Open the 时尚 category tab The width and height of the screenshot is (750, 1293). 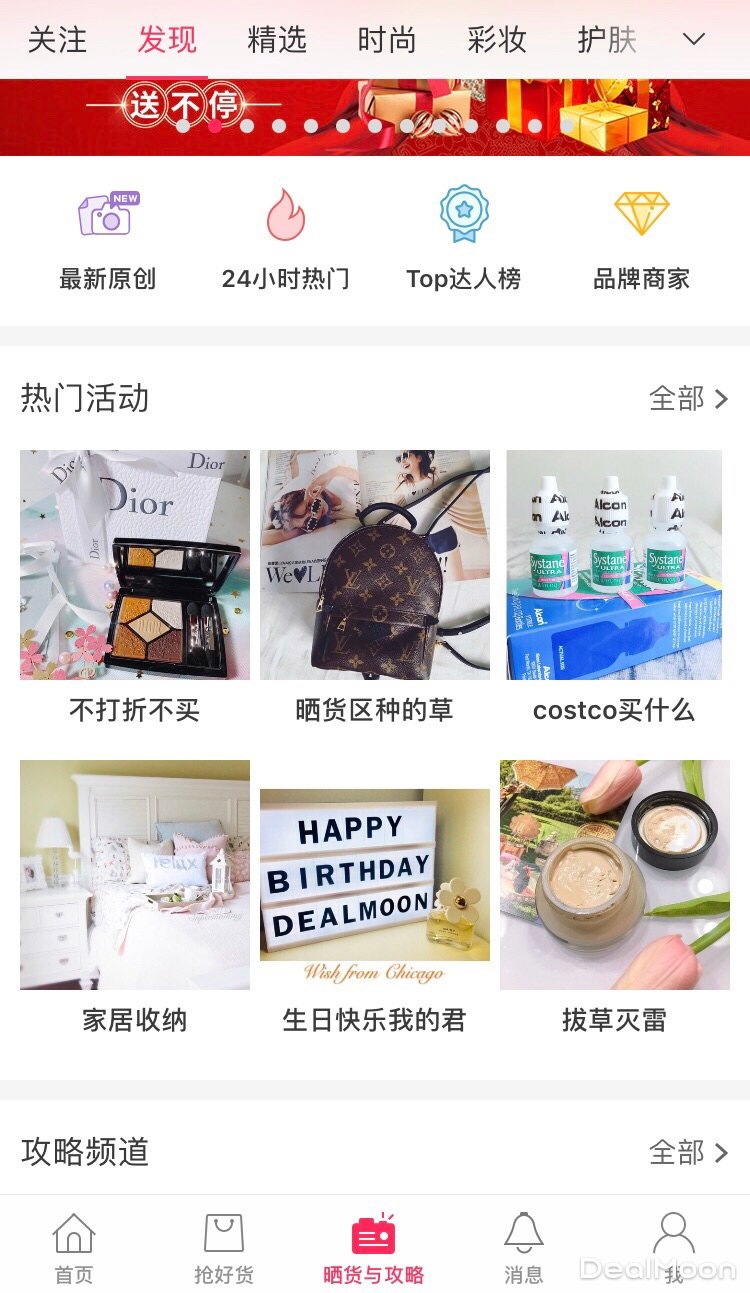[x=386, y=40]
